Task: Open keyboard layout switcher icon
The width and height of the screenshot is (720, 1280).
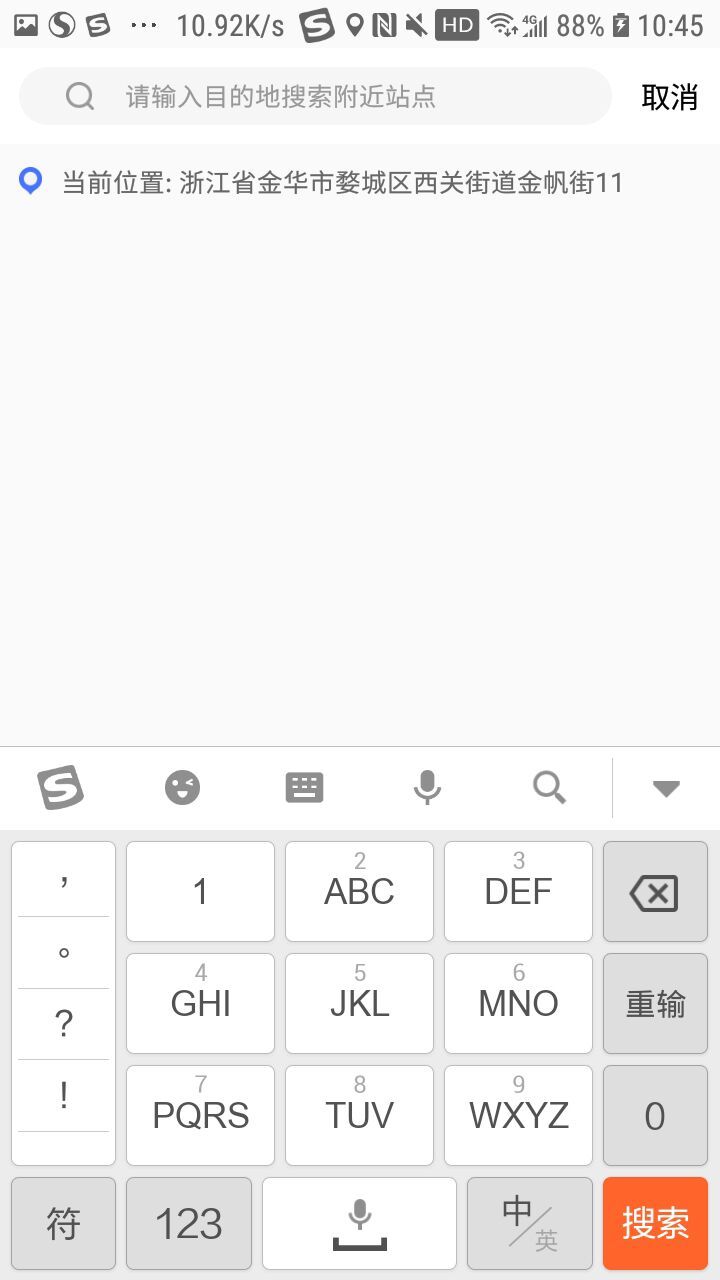Action: click(304, 788)
